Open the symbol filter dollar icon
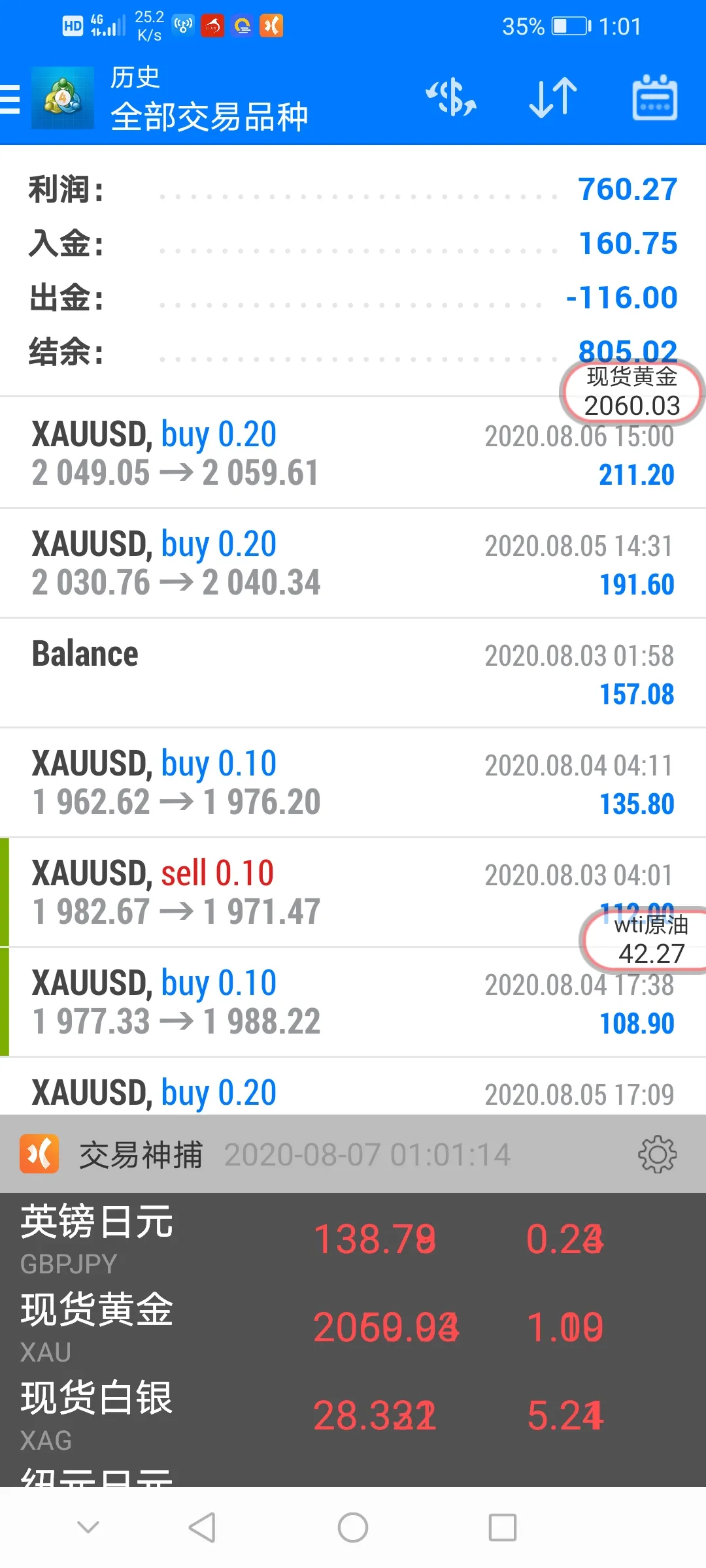This screenshot has width=706, height=1568. coord(451,97)
